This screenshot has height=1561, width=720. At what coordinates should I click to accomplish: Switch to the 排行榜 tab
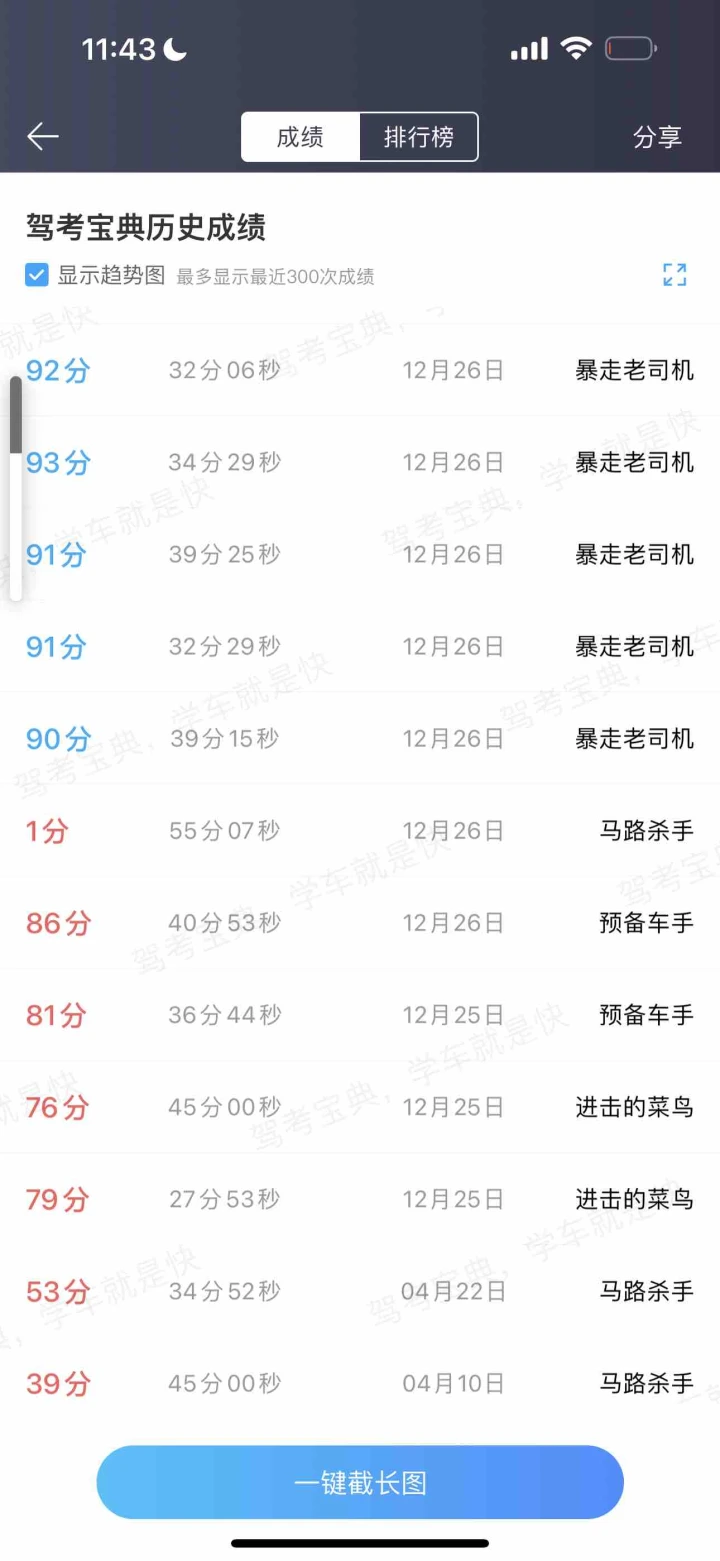point(418,137)
